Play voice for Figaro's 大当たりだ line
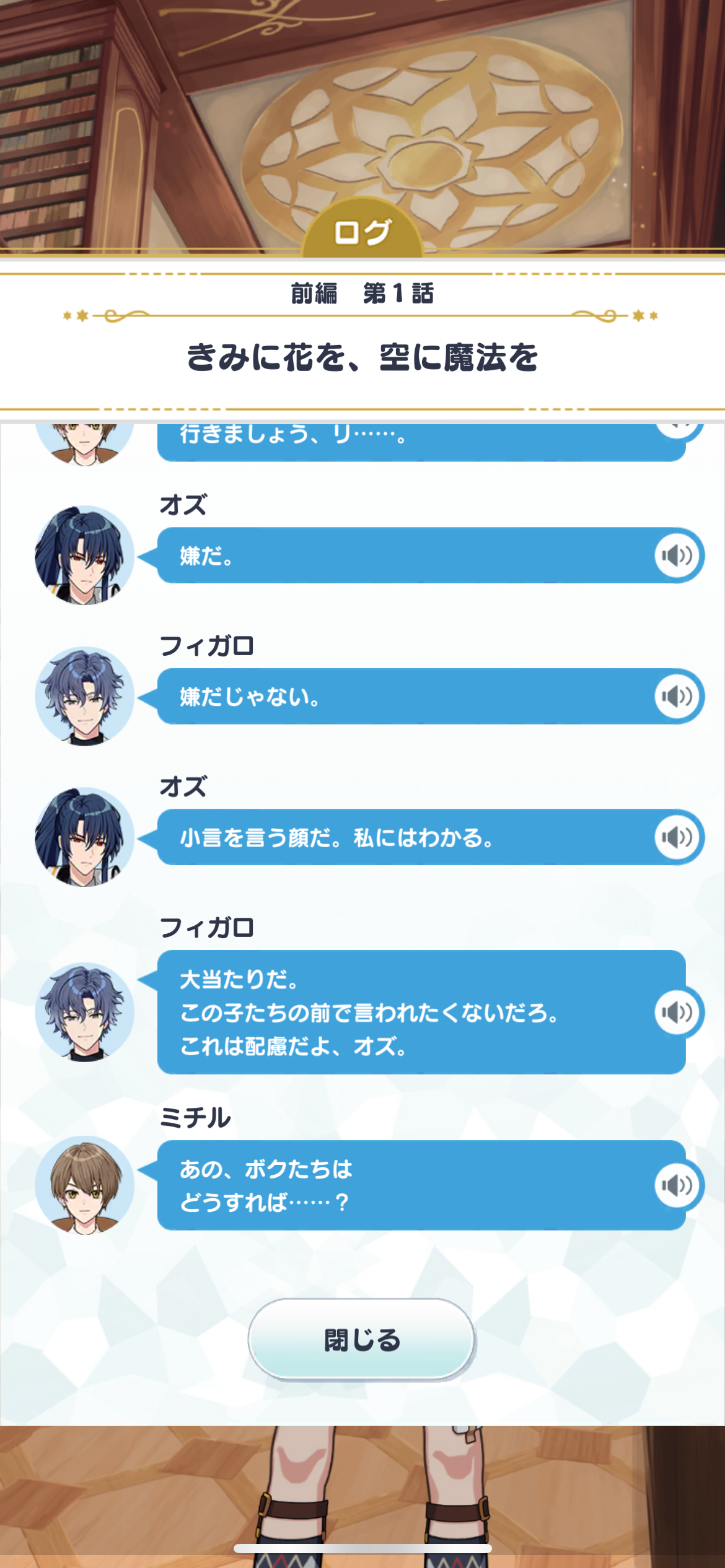 tap(677, 1012)
